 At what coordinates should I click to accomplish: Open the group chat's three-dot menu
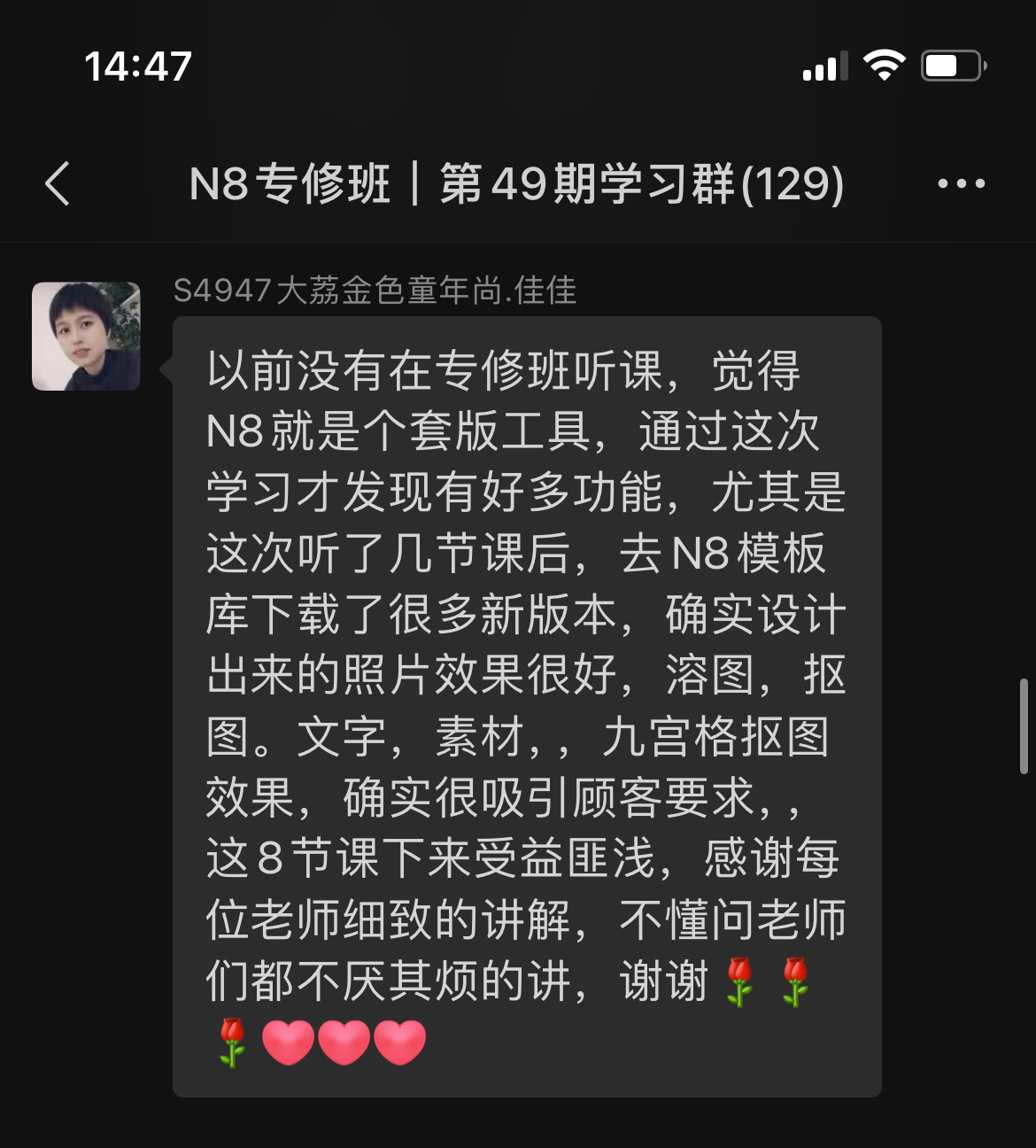(x=961, y=184)
